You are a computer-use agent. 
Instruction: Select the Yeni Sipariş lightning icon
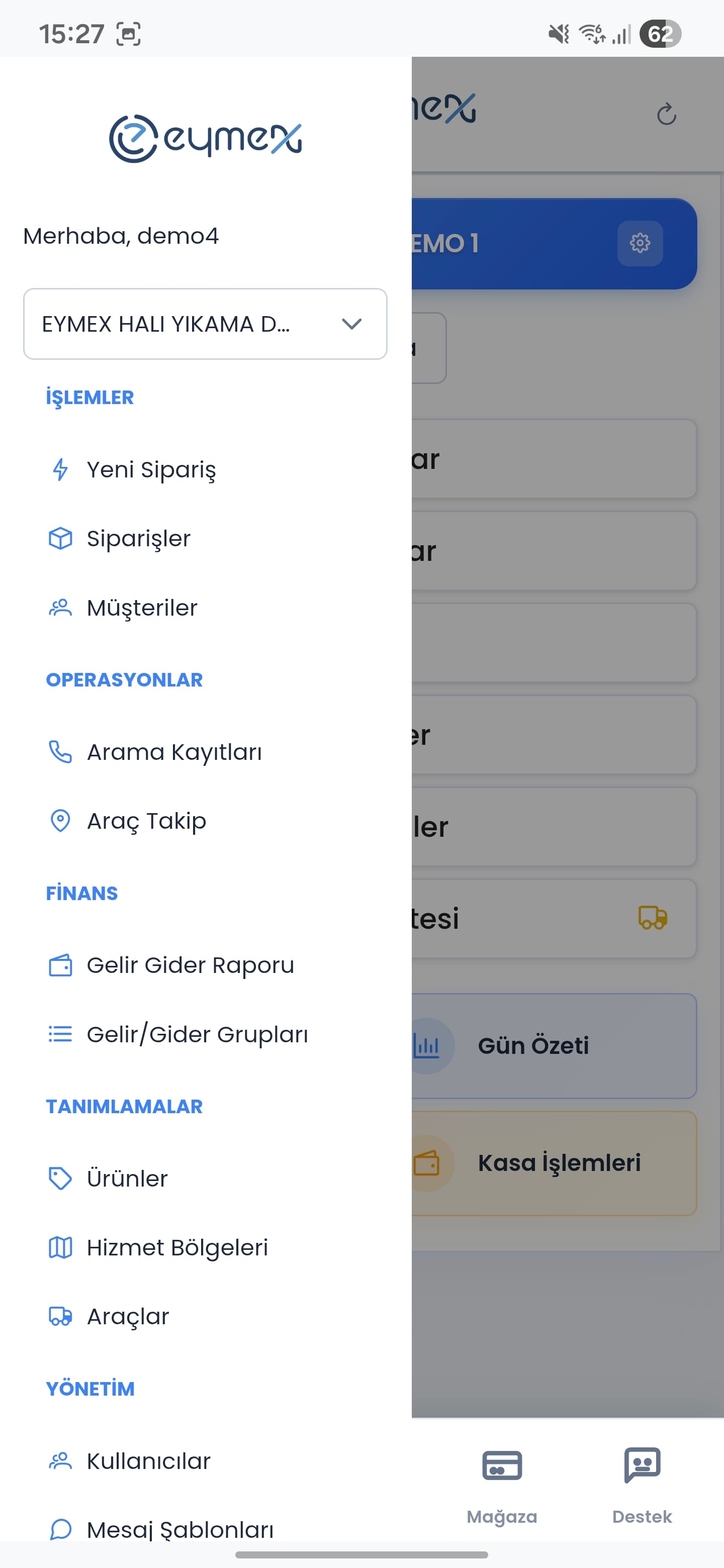pyautogui.click(x=60, y=469)
